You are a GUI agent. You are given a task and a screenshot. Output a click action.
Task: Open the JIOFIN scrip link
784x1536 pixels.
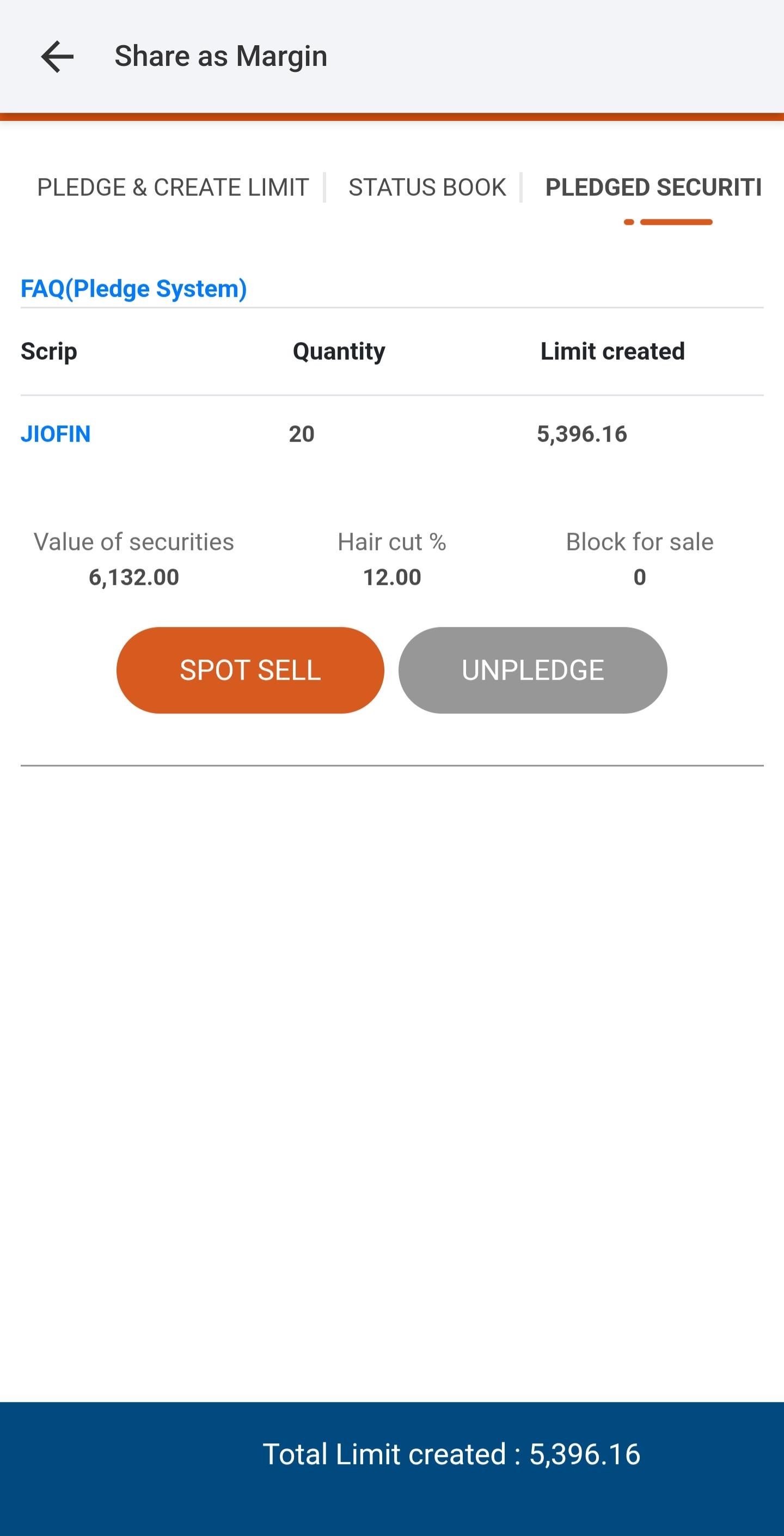point(56,434)
